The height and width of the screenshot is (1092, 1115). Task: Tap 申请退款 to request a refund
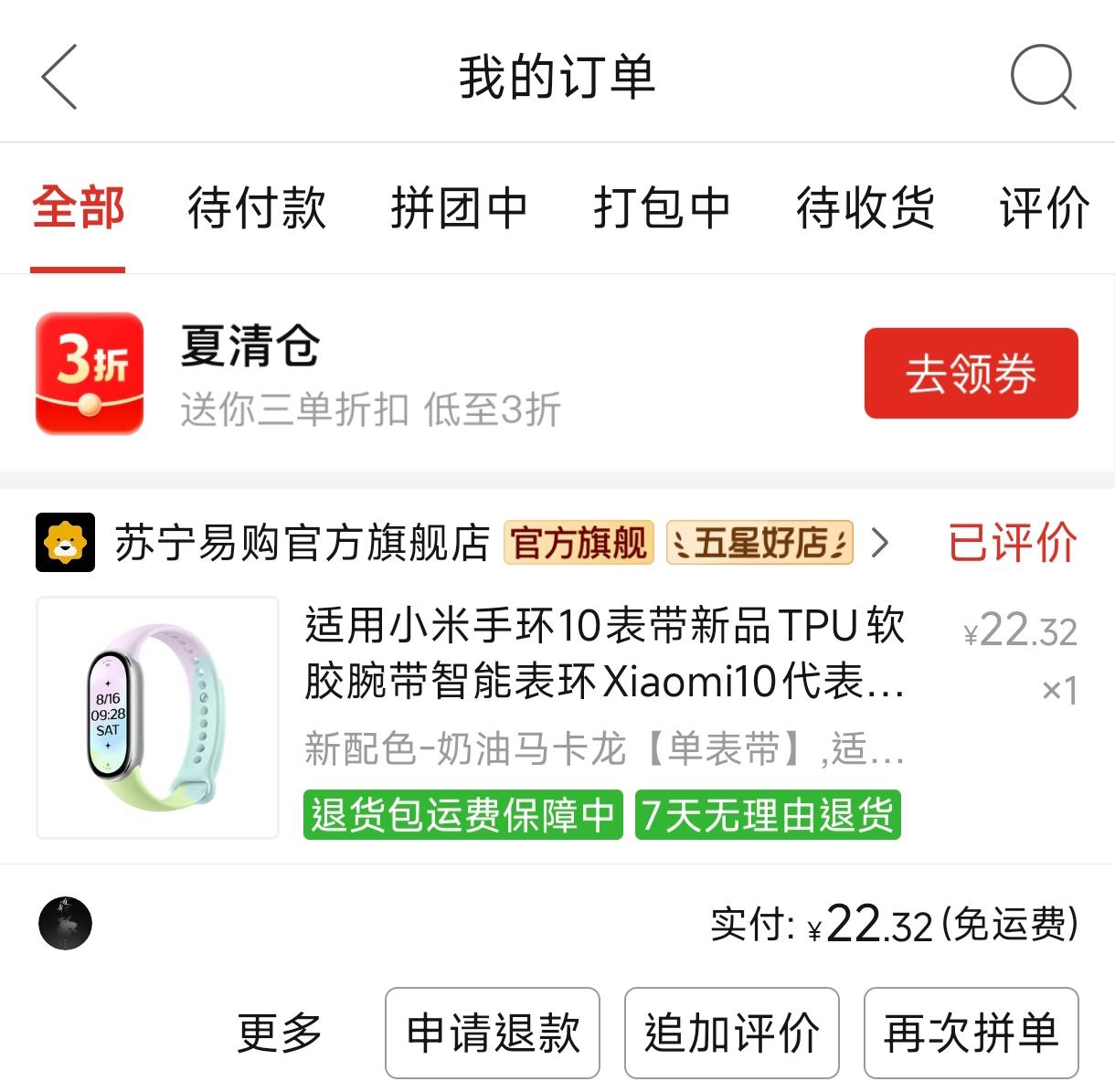[493, 1033]
